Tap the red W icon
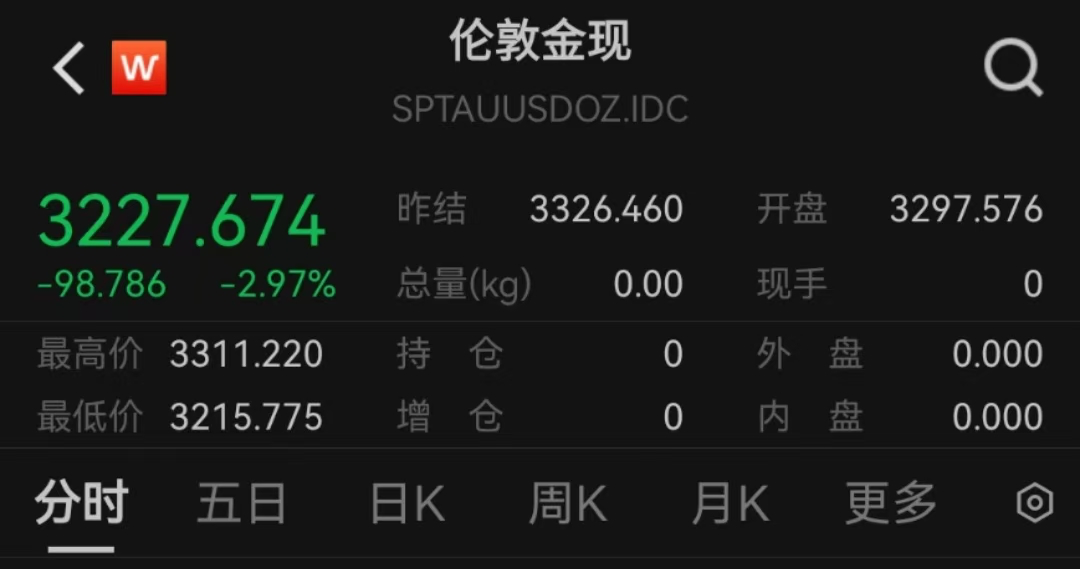 (x=138, y=68)
